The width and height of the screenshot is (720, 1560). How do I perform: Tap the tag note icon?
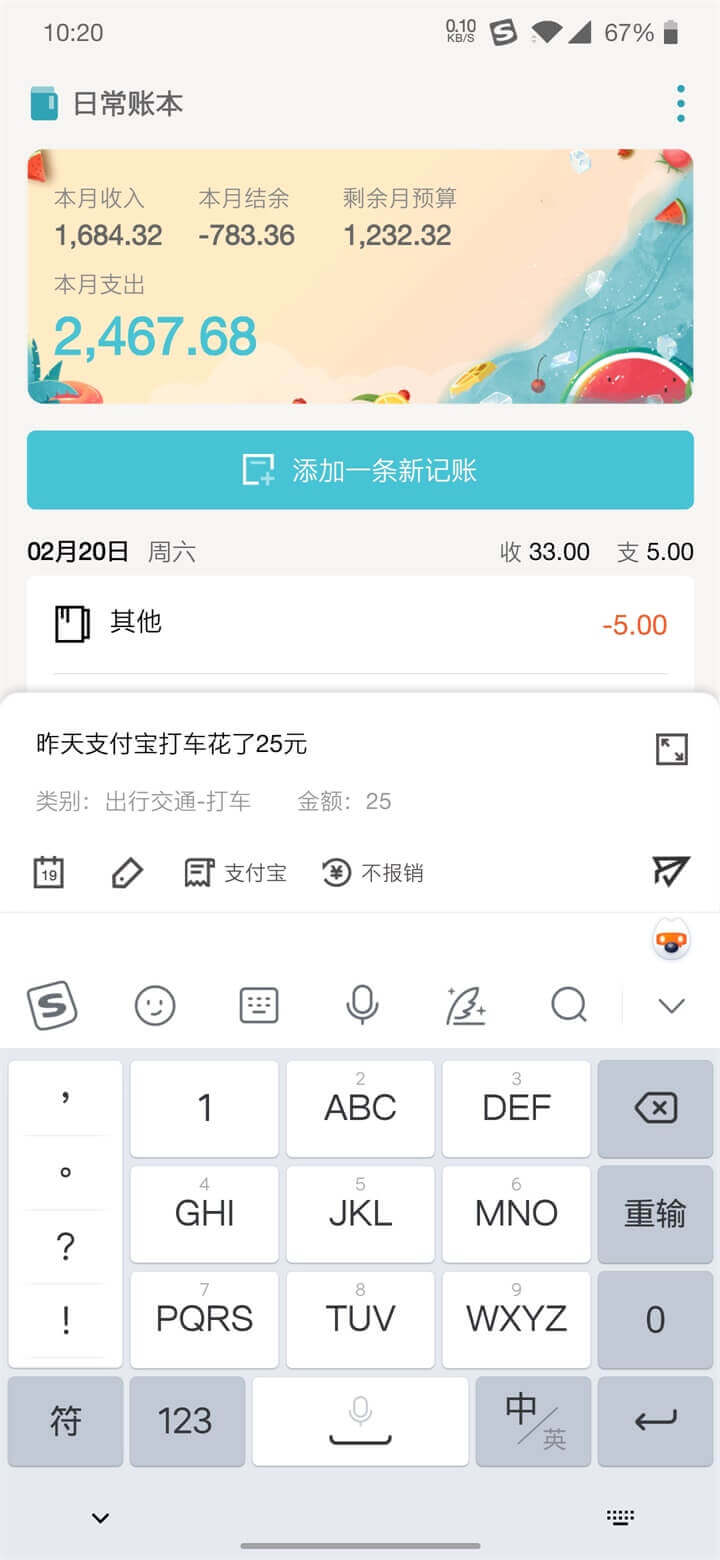tap(126, 872)
